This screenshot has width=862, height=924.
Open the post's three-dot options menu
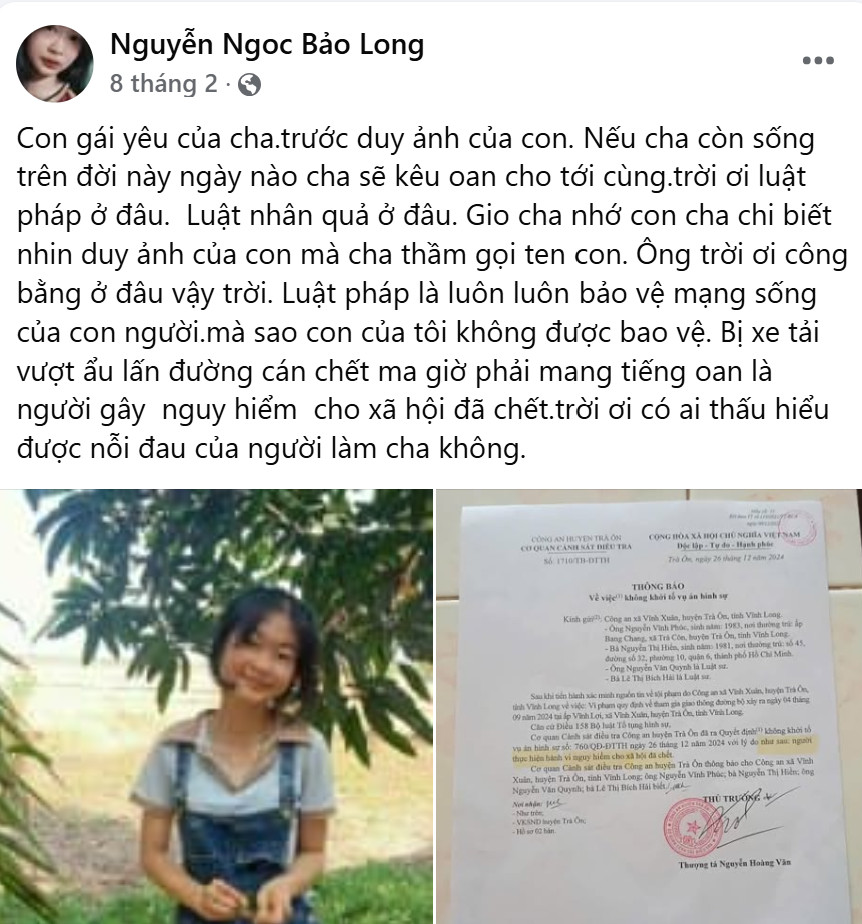[817, 62]
